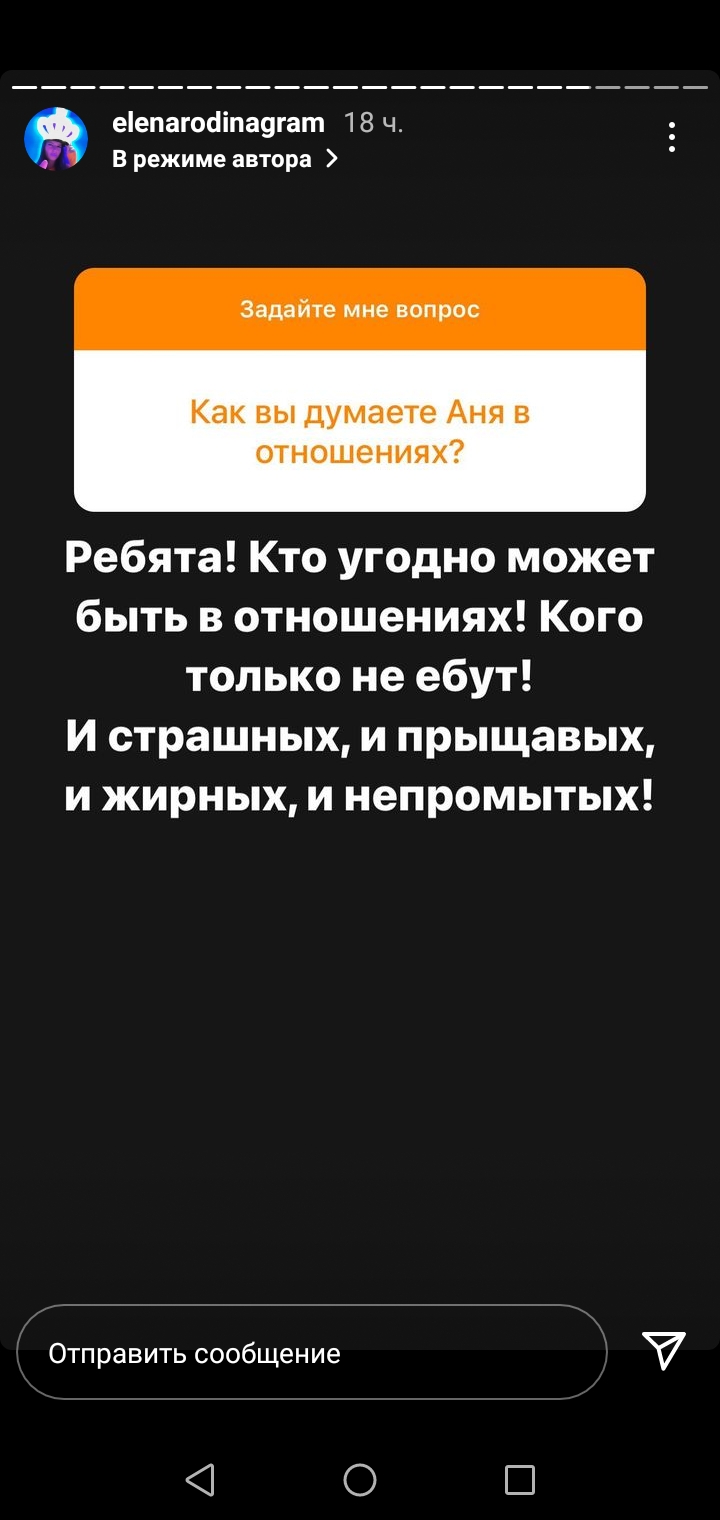This screenshot has width=720, height=1520.
Task: Open the "В режиме автора" link
Action: 225,159
